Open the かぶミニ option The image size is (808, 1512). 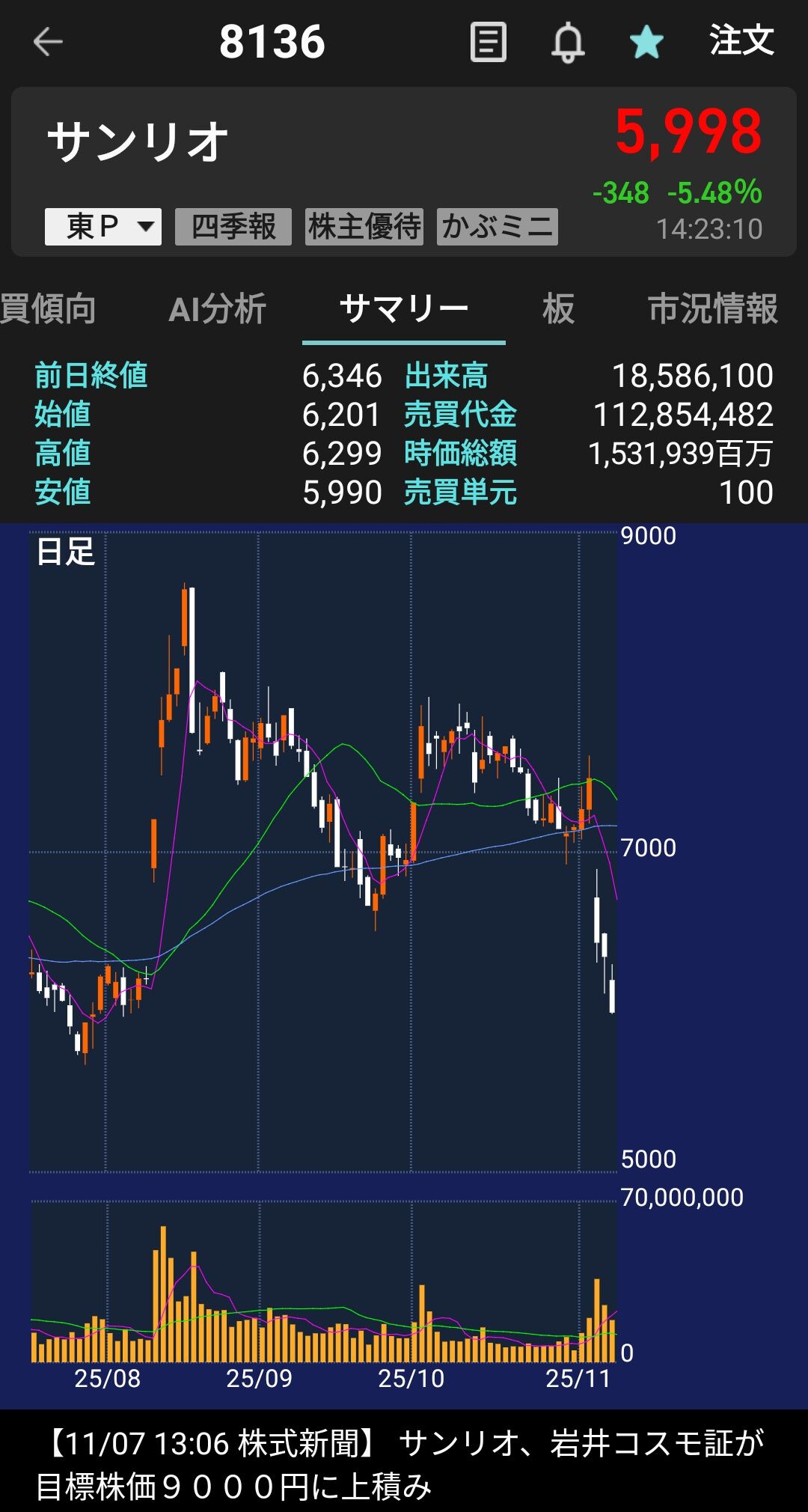pyautogui.click(x=498, y=227)
